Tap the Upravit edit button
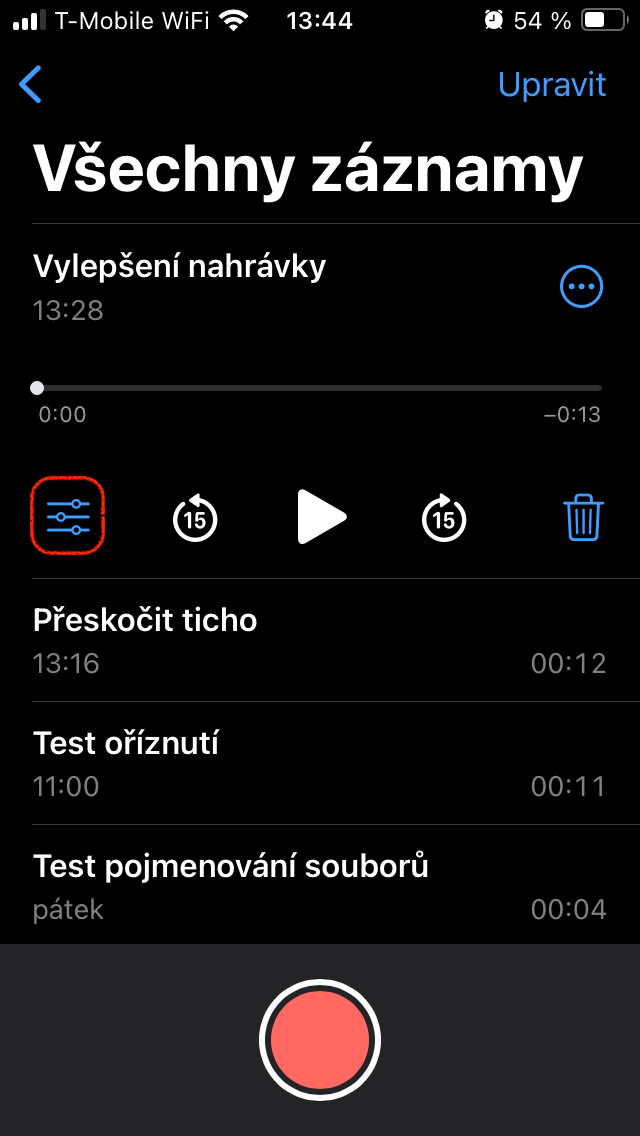The width and height of the screenshot is (640, 1136). (x=552, y=85)
